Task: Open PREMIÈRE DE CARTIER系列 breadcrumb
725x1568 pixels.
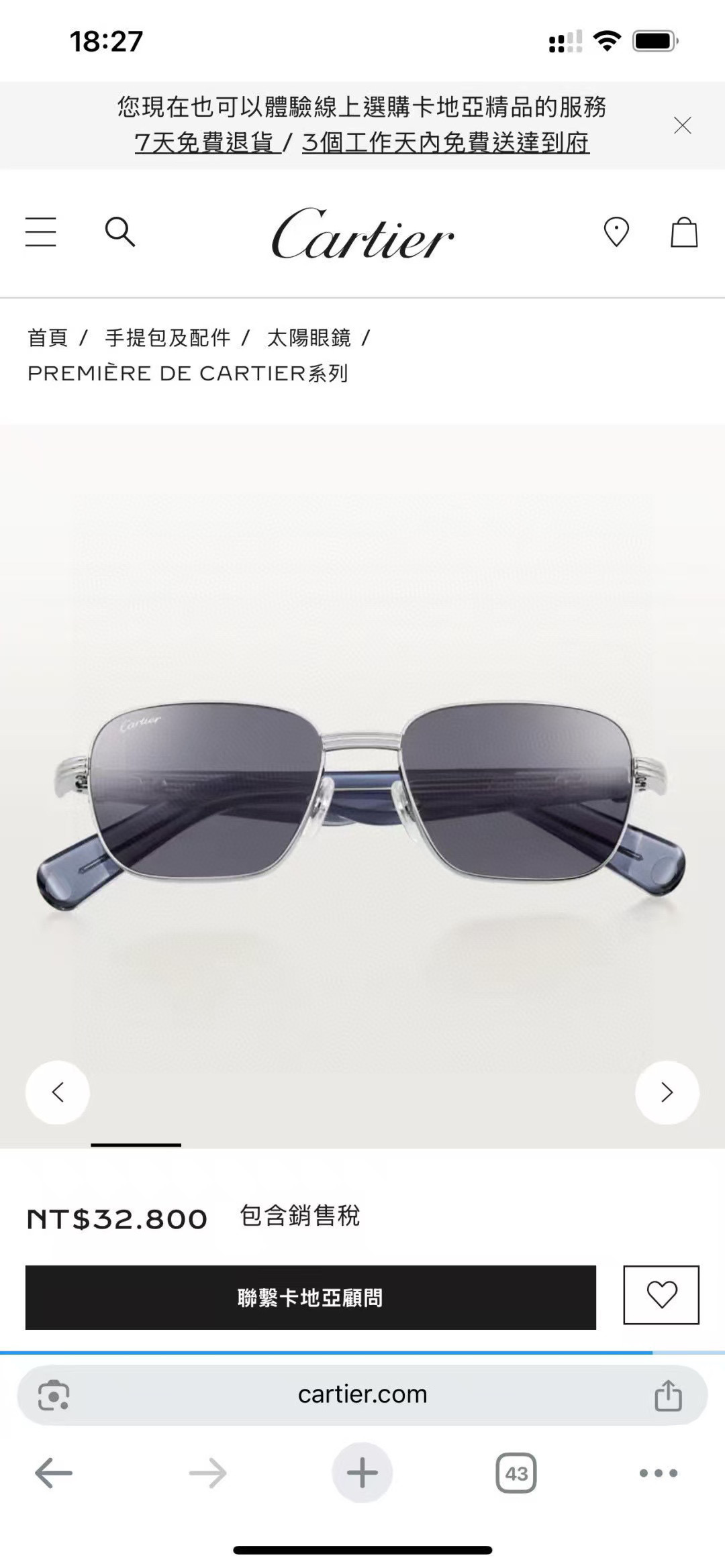Action: click(188, 373)
